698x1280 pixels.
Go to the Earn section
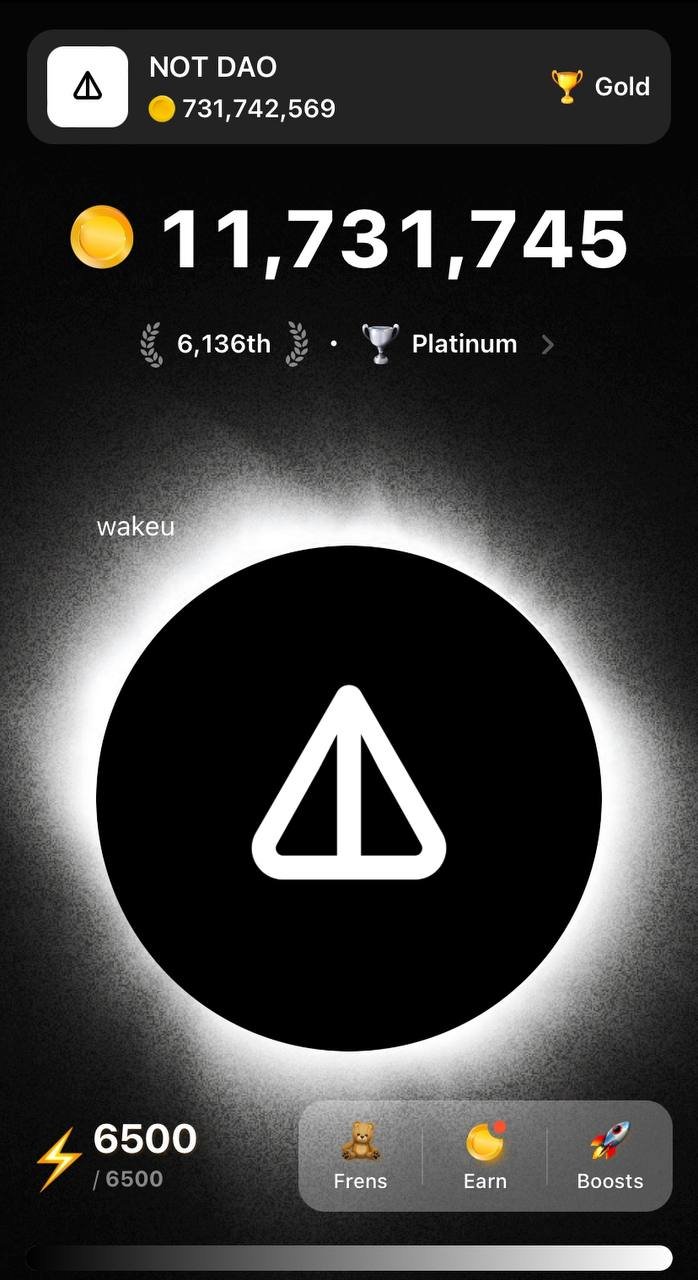click(485, 1156)
